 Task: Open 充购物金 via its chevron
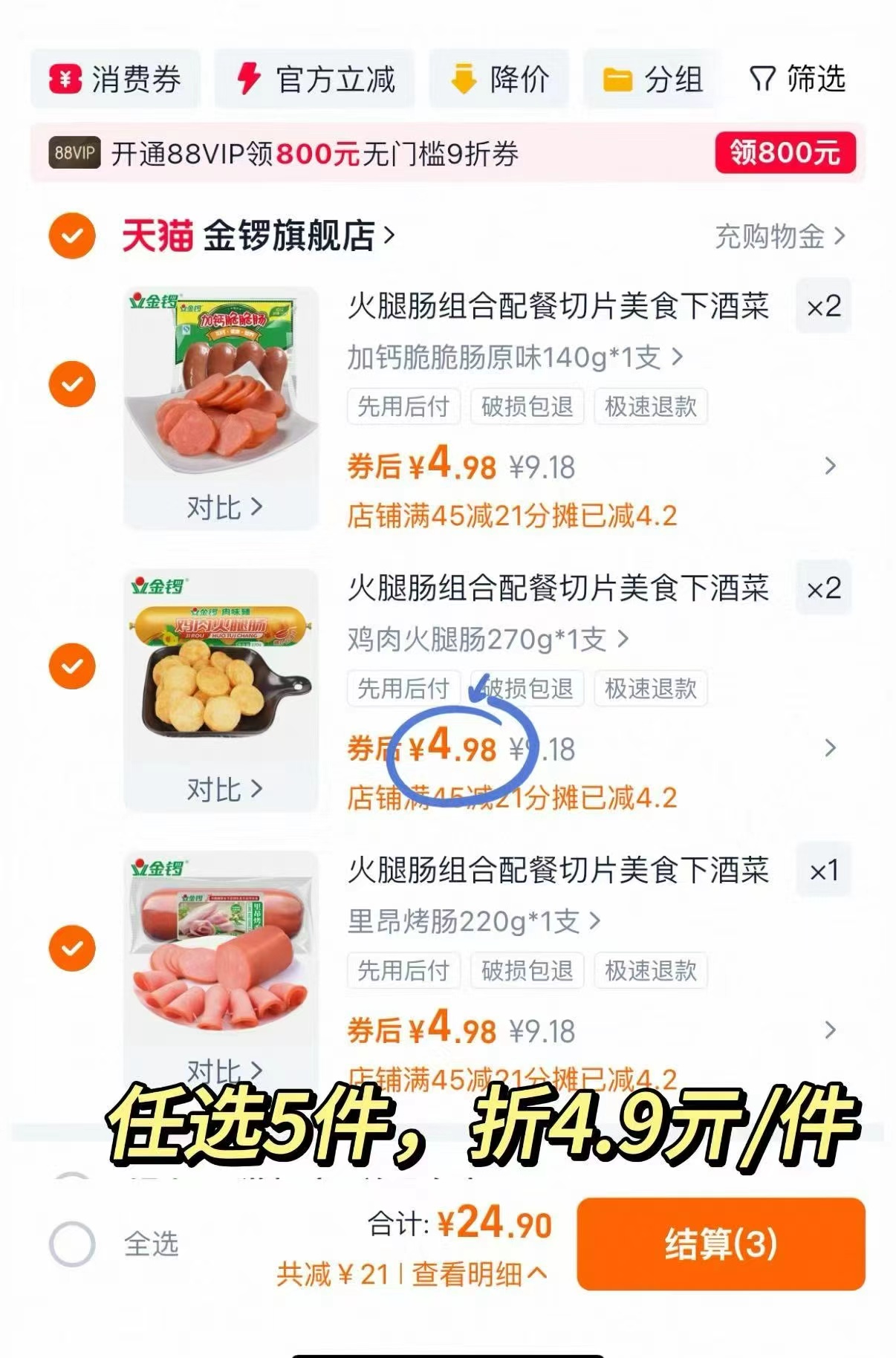(x=840, y=234)
